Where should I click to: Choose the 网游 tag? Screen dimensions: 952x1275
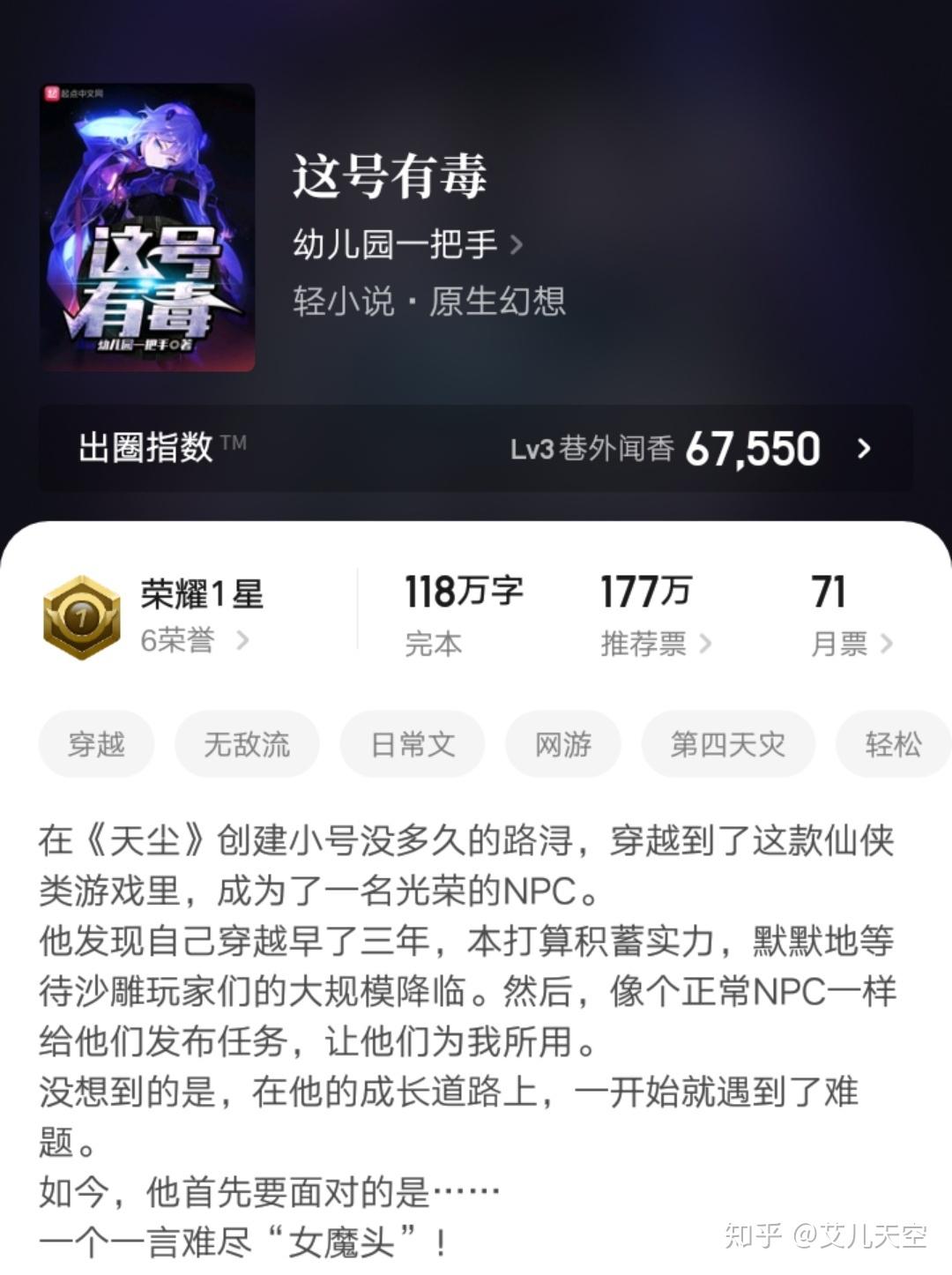click(562, 744)
